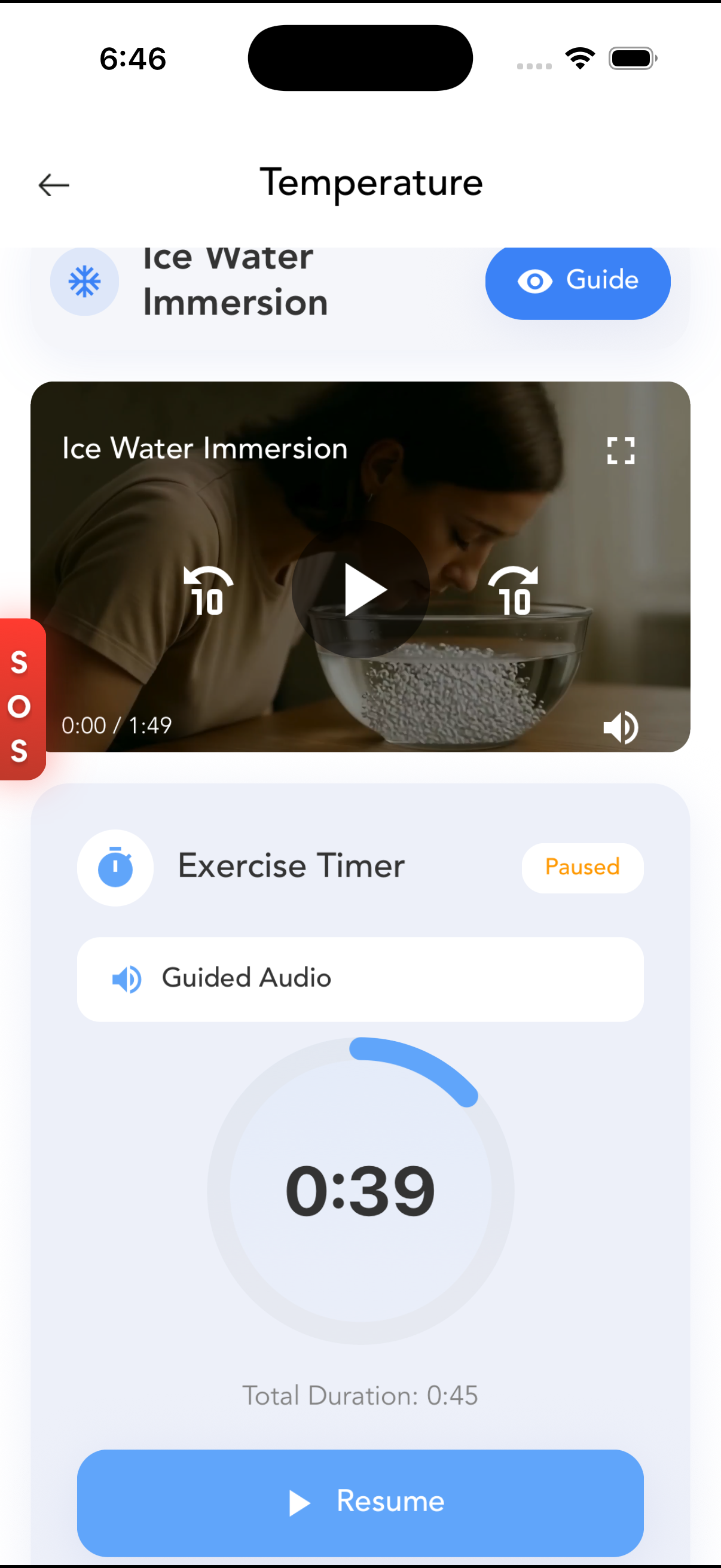
Task: Tap the Paused status badge
Action: (582, 867)
